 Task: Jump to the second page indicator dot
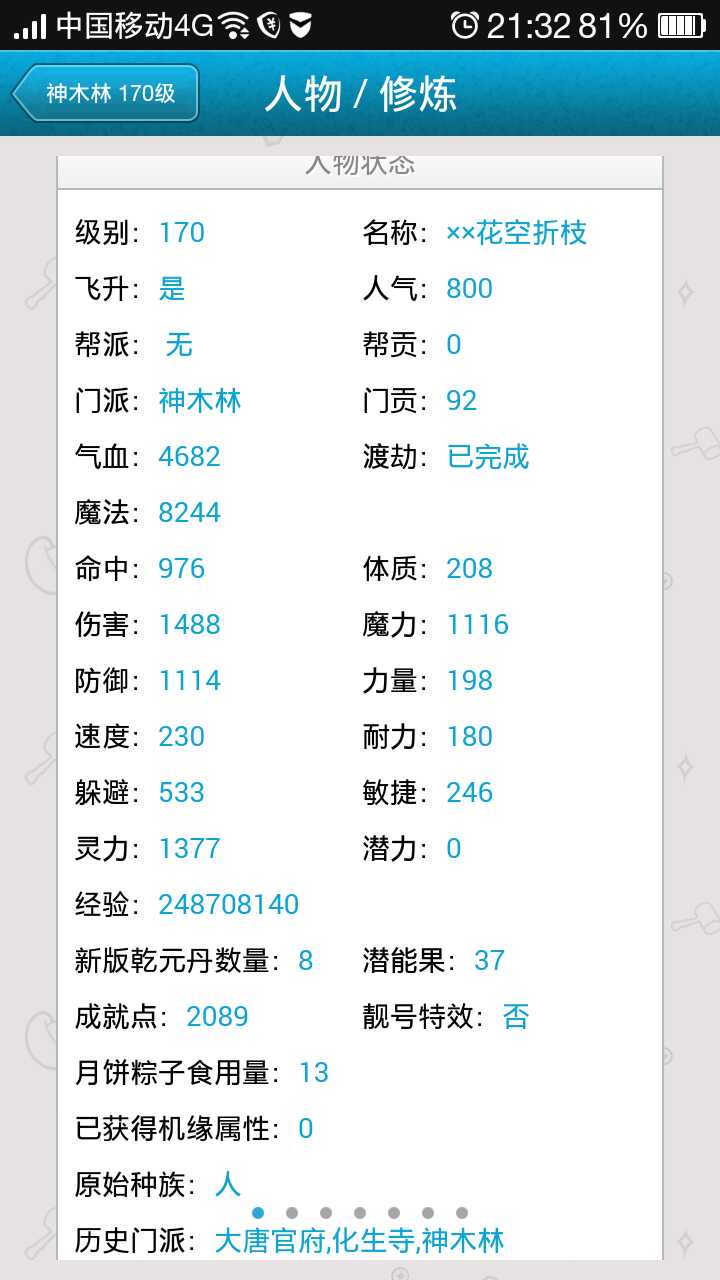292,1213
